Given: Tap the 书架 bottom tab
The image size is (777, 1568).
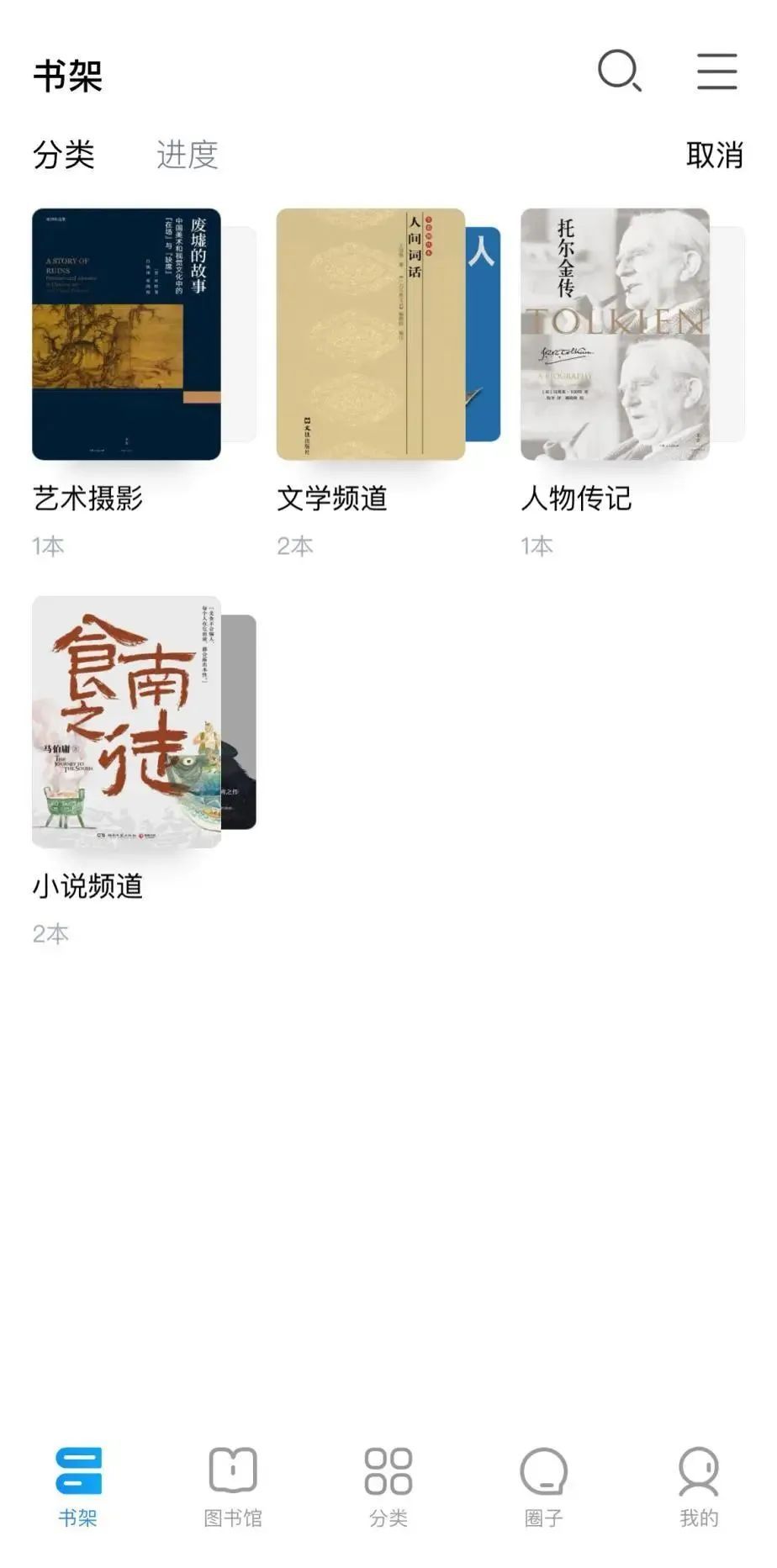Looking at the screenshot, I should [x=78, y=1486].
